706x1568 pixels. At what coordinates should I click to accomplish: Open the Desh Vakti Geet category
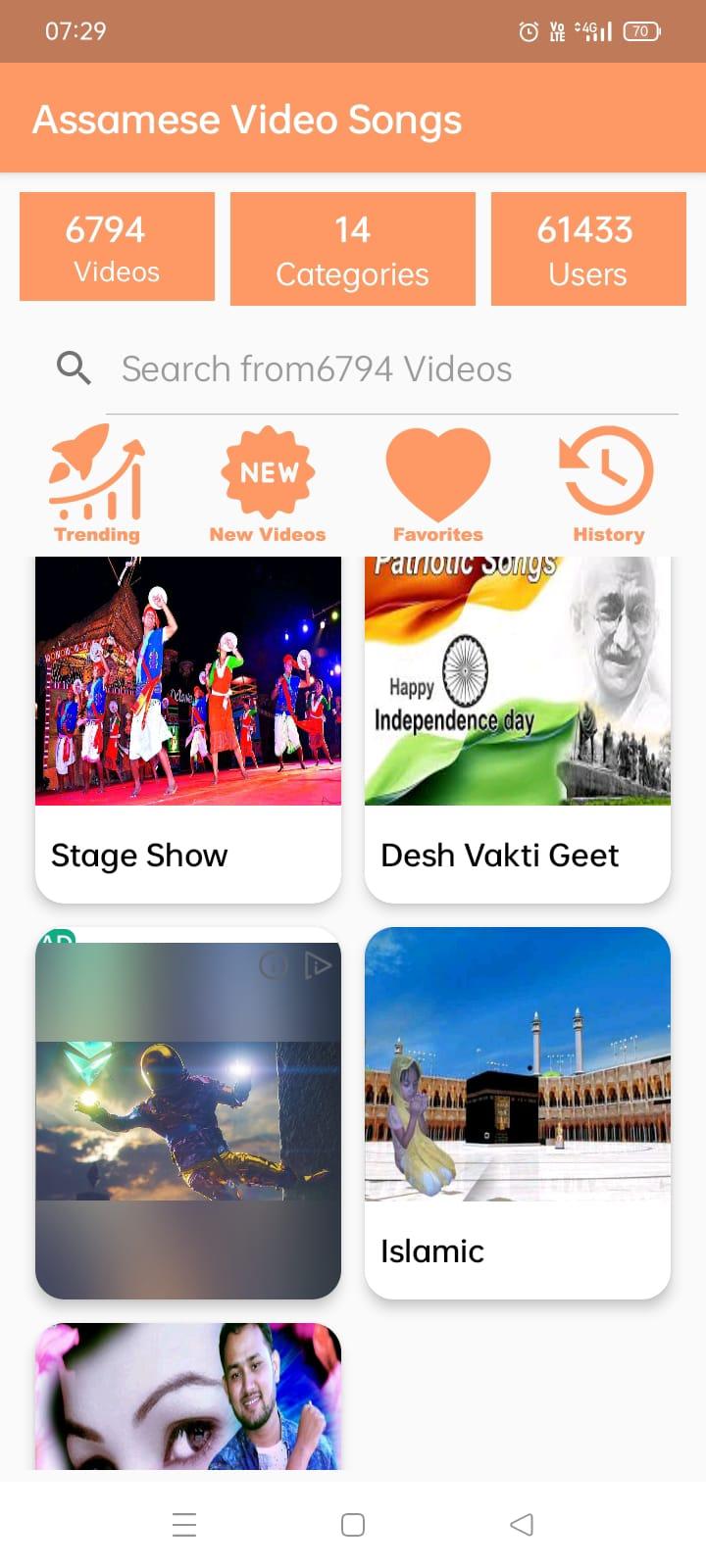518,730
